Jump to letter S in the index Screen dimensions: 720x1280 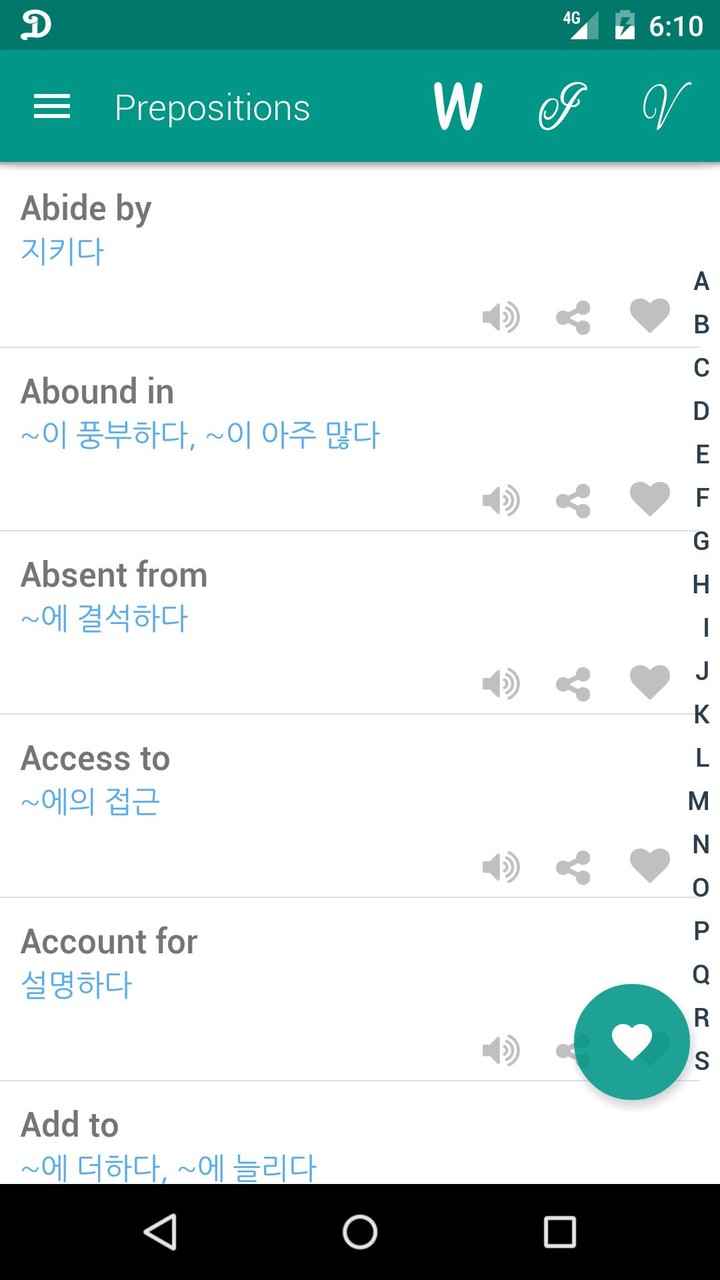coord(700,1059)
